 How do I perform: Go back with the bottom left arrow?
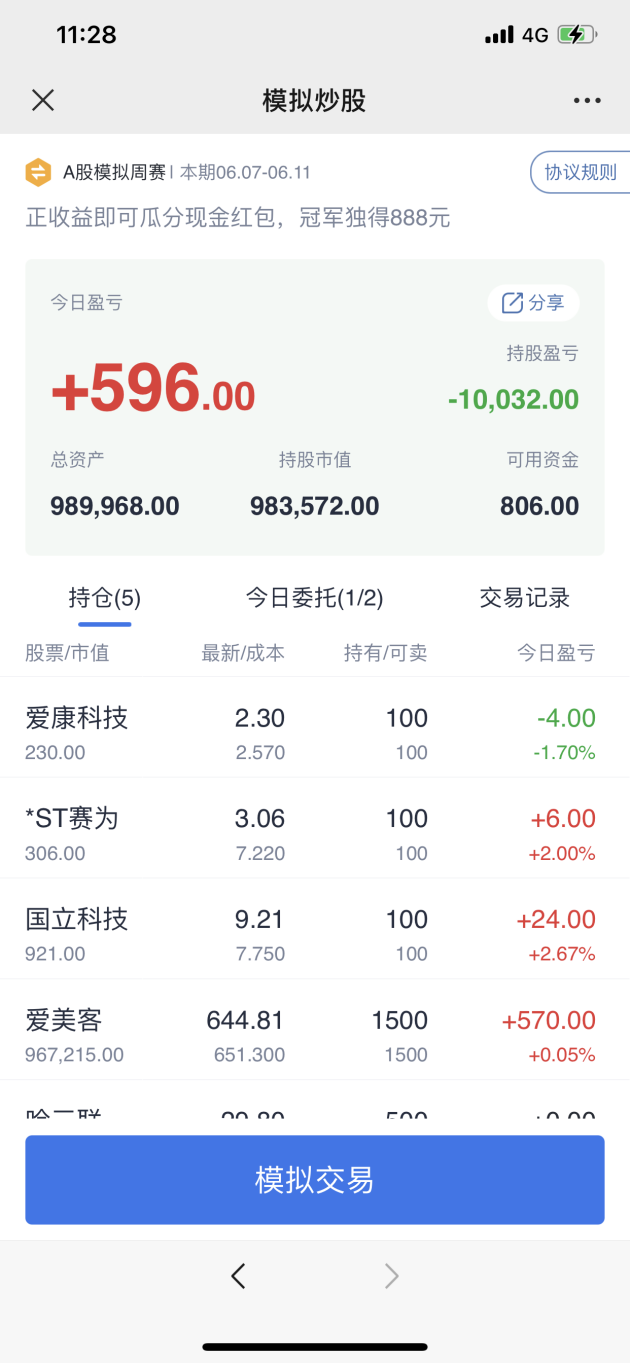[x=238, y=1276]
